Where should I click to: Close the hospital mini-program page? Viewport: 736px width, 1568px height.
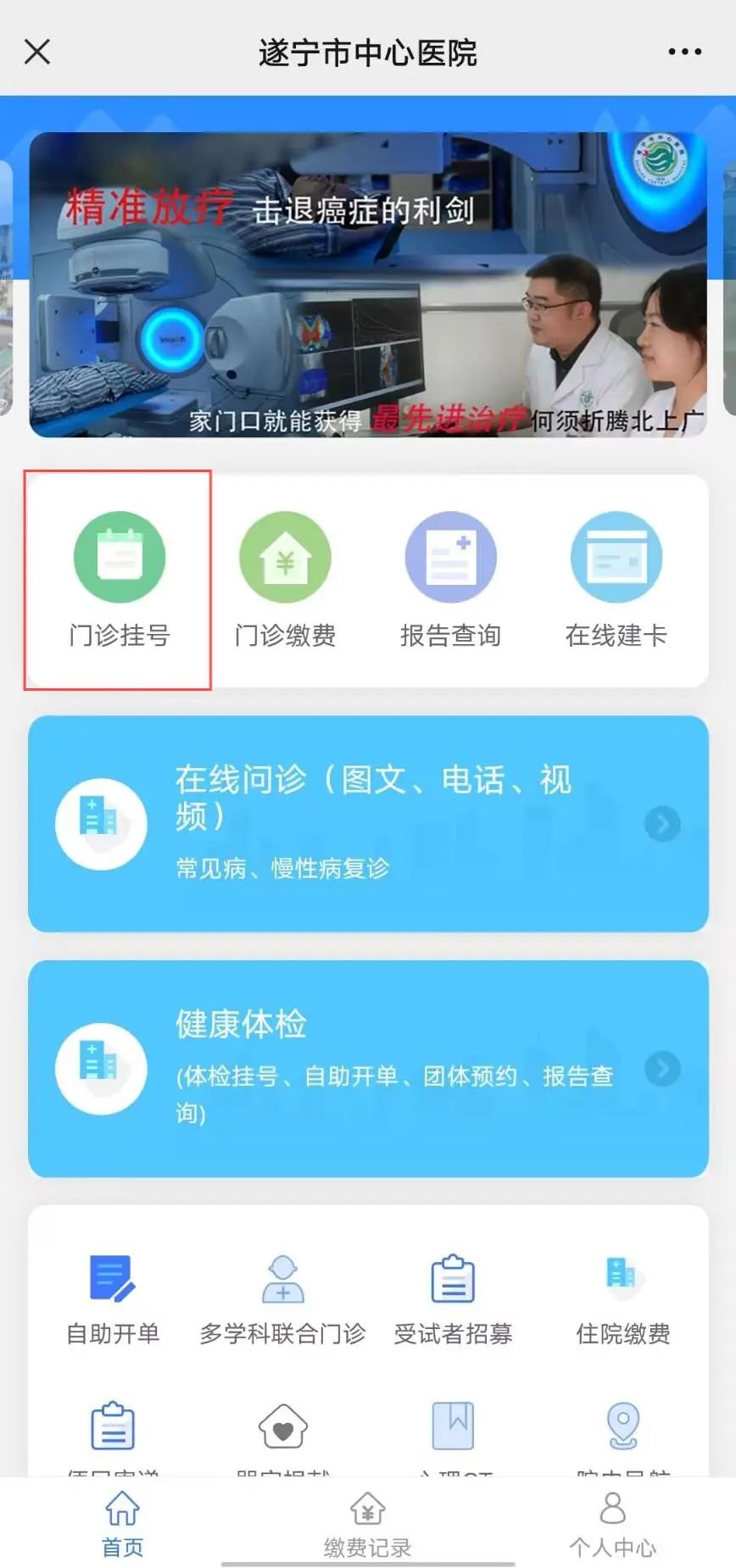pos(37,52)
